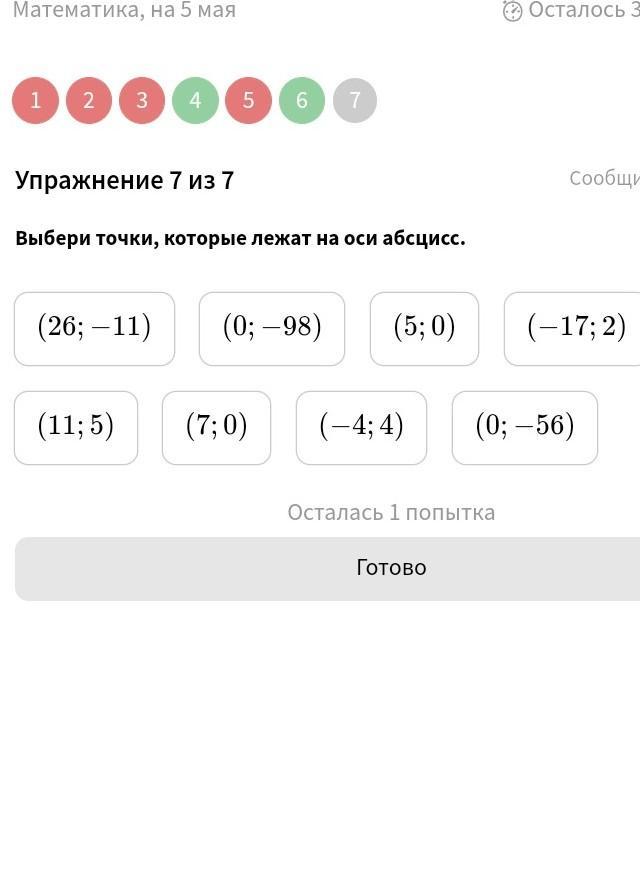Pick the point (0; −56)
Image resolution: width=640 pixels, height=886 pixels.
(x=525, y=428)
